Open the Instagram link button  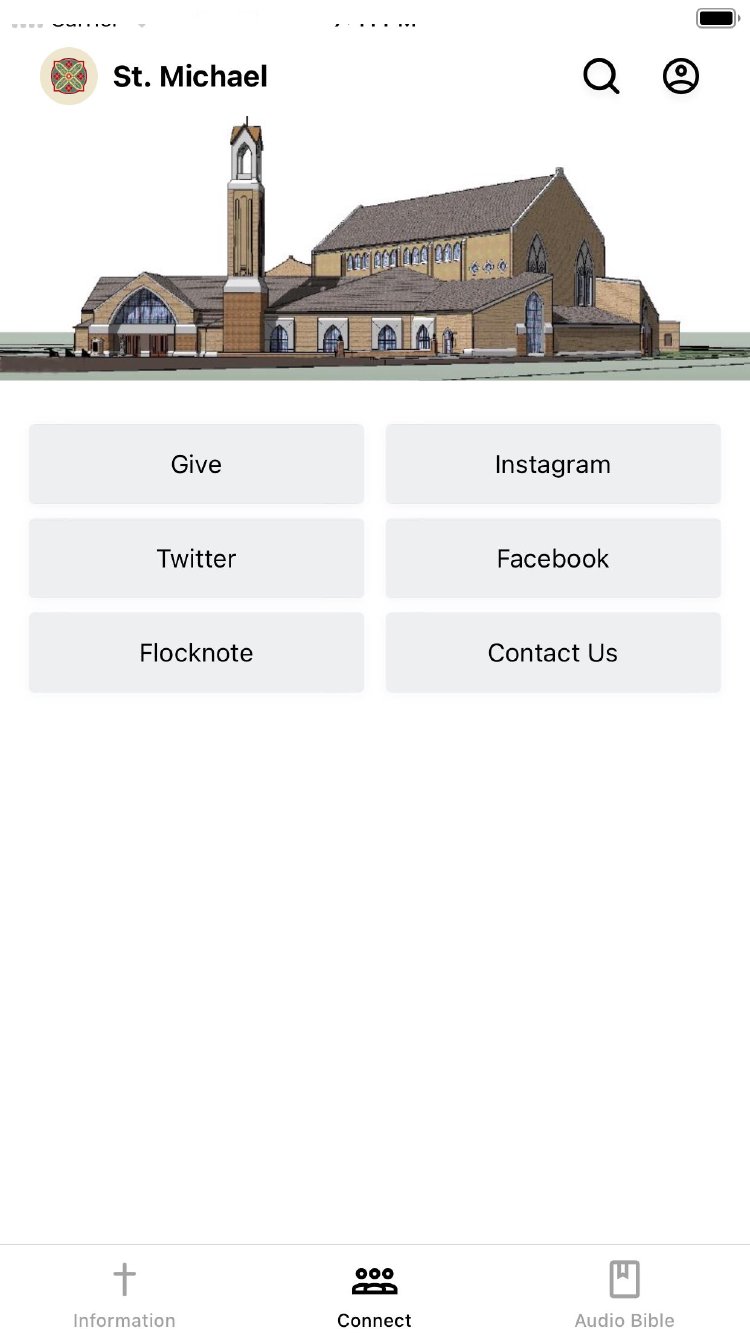pyautogui.click(x=553, y=464)
